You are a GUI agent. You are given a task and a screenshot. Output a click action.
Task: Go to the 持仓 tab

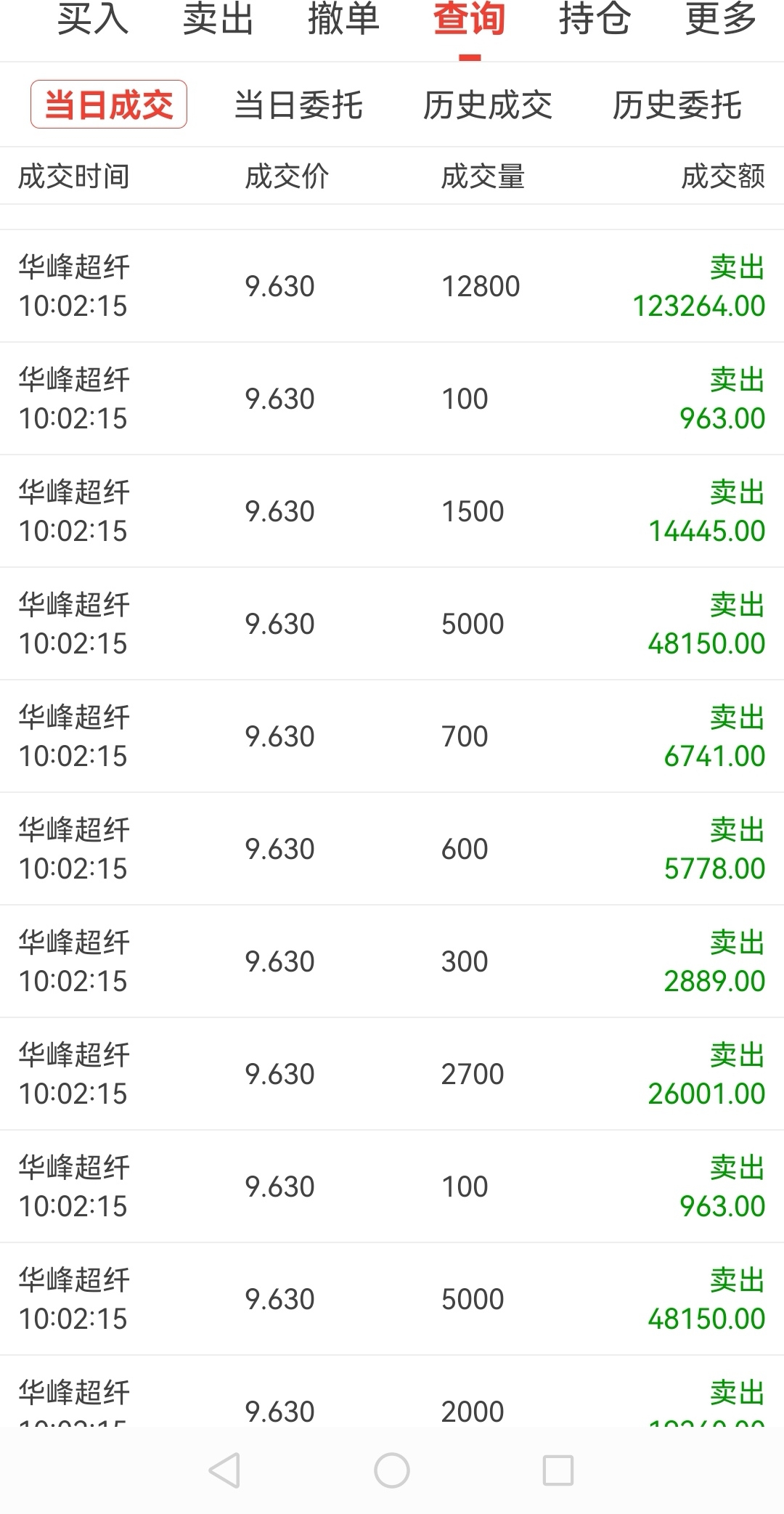[595, 19]
